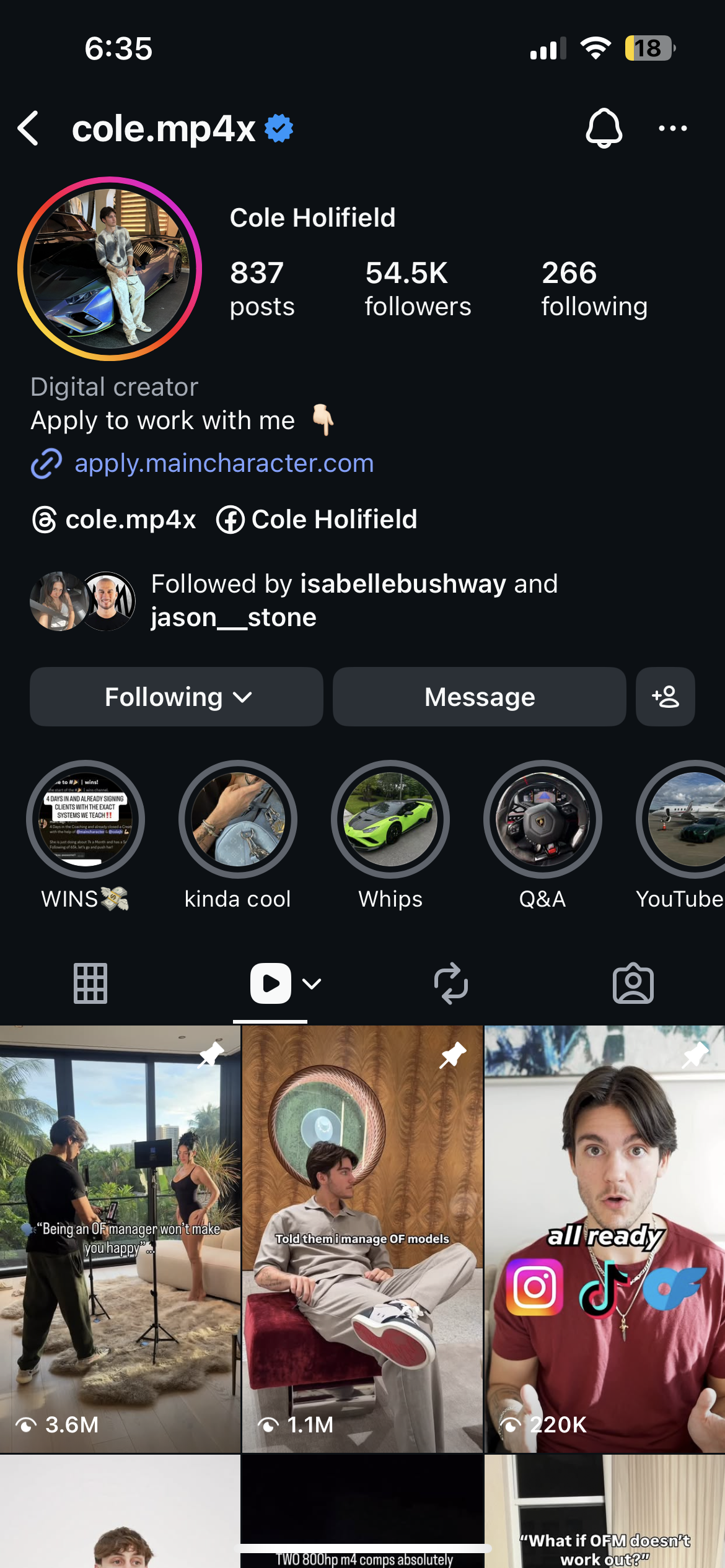Play the reel with 1.1M views
Image resolution: width=725 pixels, height=1568 pixels.
(362, 1239)
